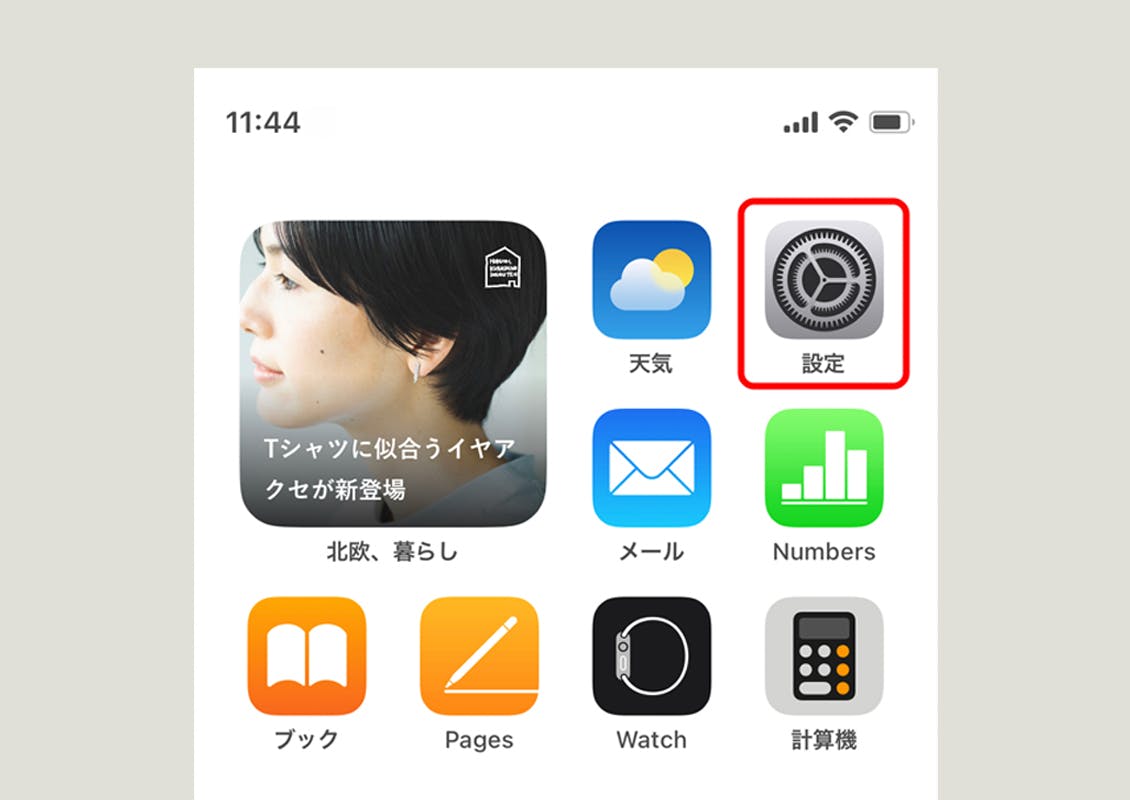This screenshot has height=800, width=1130.
Task: Open the Watch app
Action: (x=651, y=656)
